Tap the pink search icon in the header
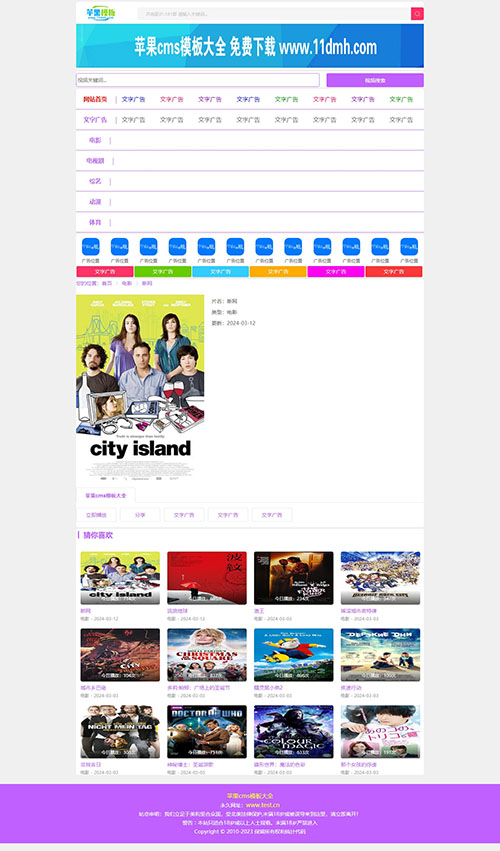Image resolution: width=500 pixels, height=851 pixels. coord(417,14)
